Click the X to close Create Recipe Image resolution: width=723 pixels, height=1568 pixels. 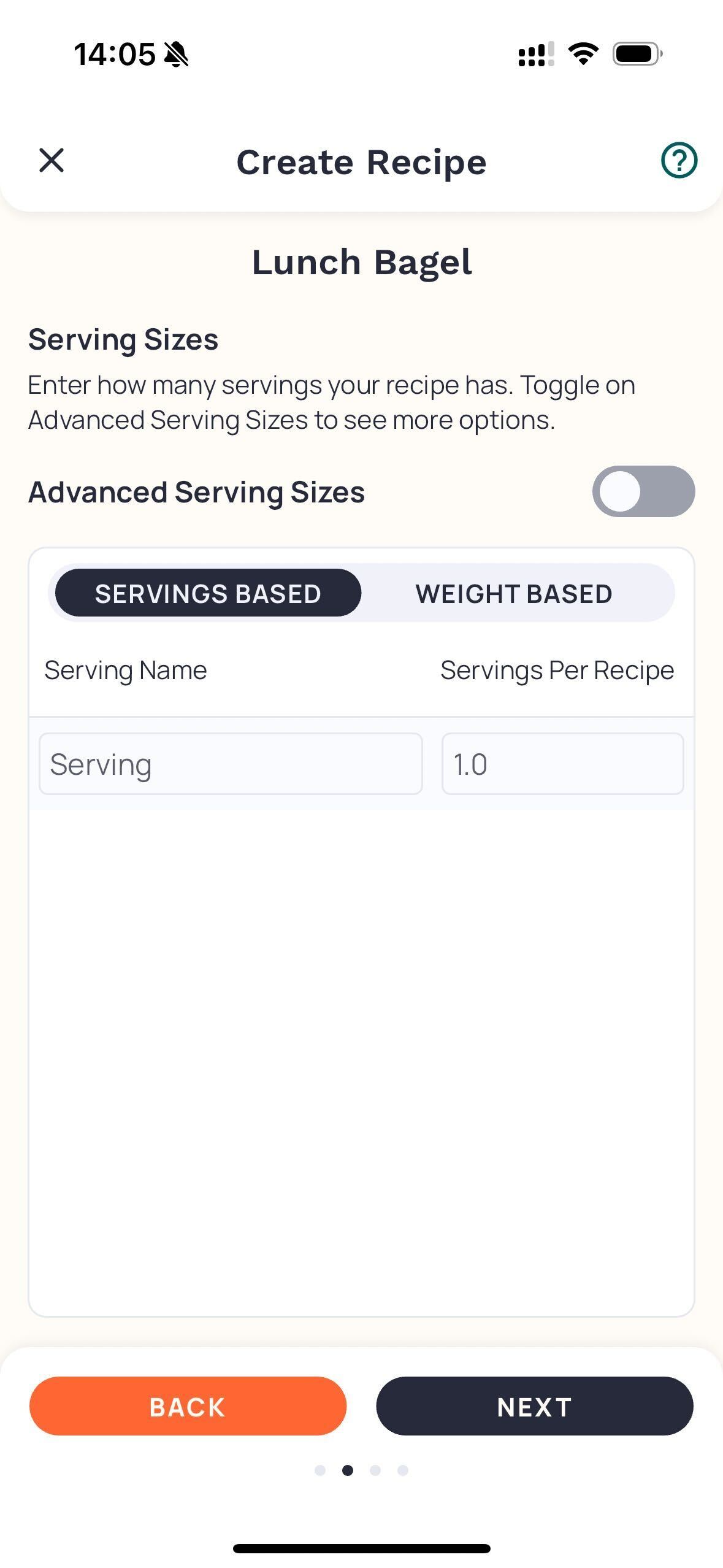(x=52, y=161)
